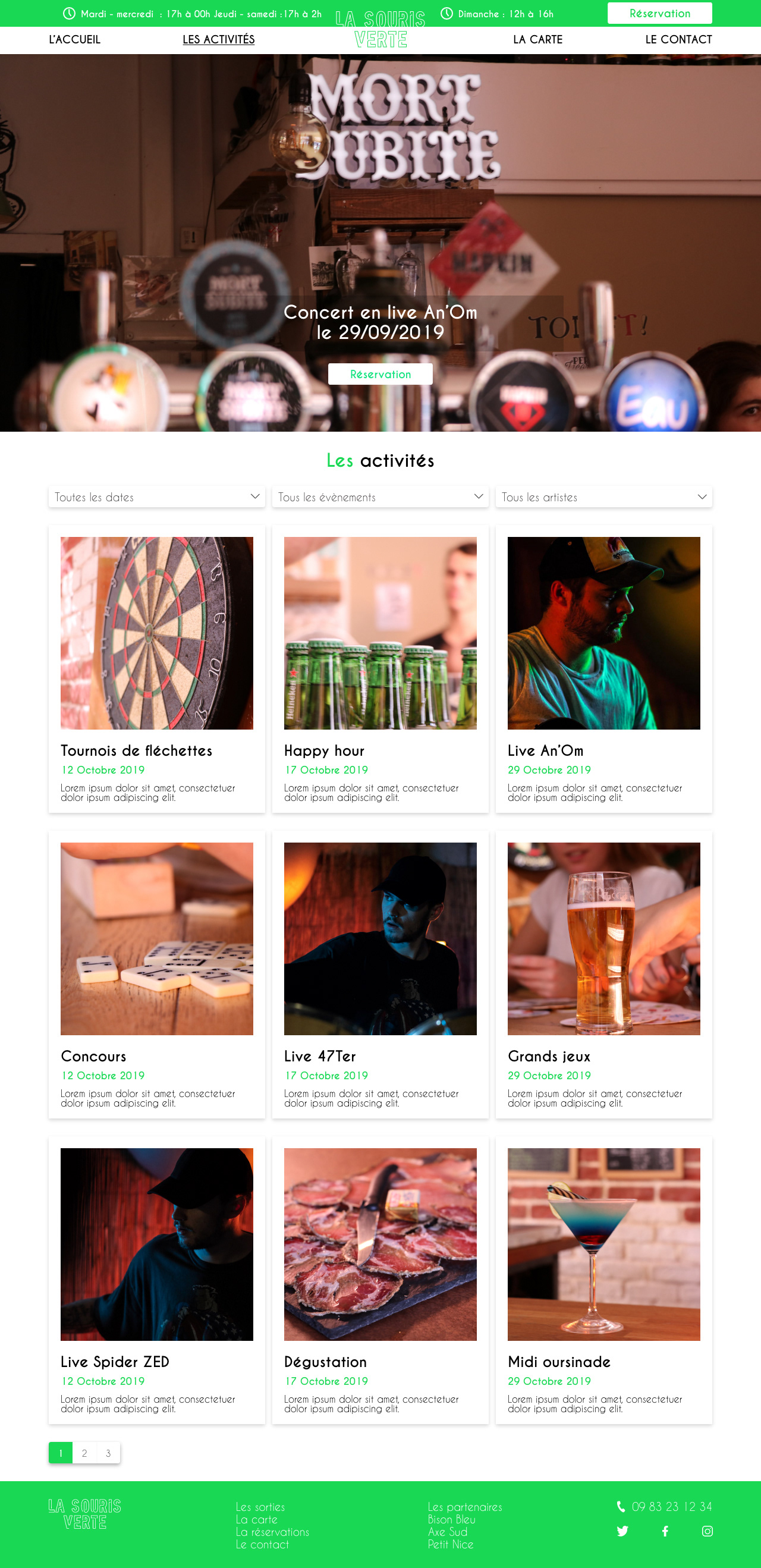
Task: View the Live An'Om event card
Action: click(x=603, y=668)
